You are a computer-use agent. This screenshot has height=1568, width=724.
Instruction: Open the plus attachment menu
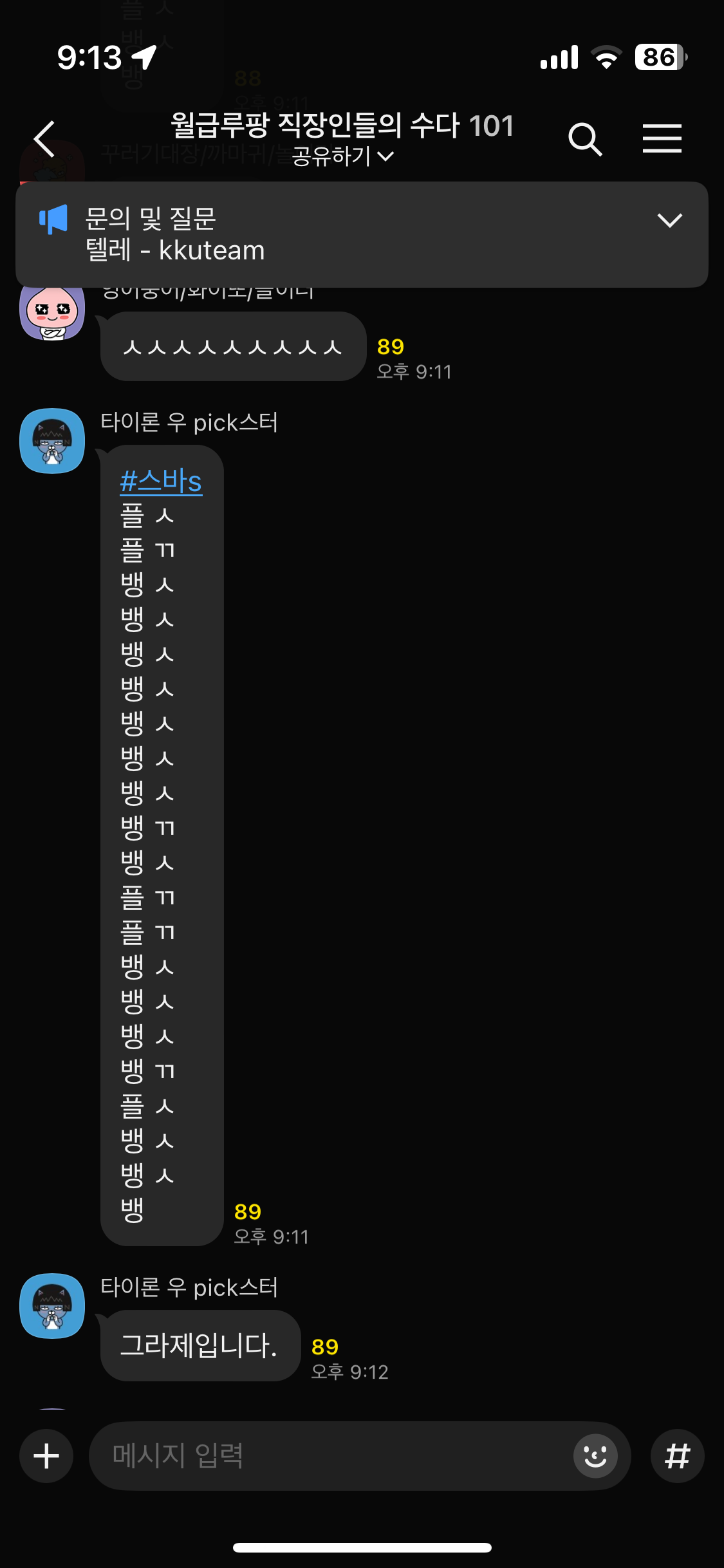coord(46,1456)
